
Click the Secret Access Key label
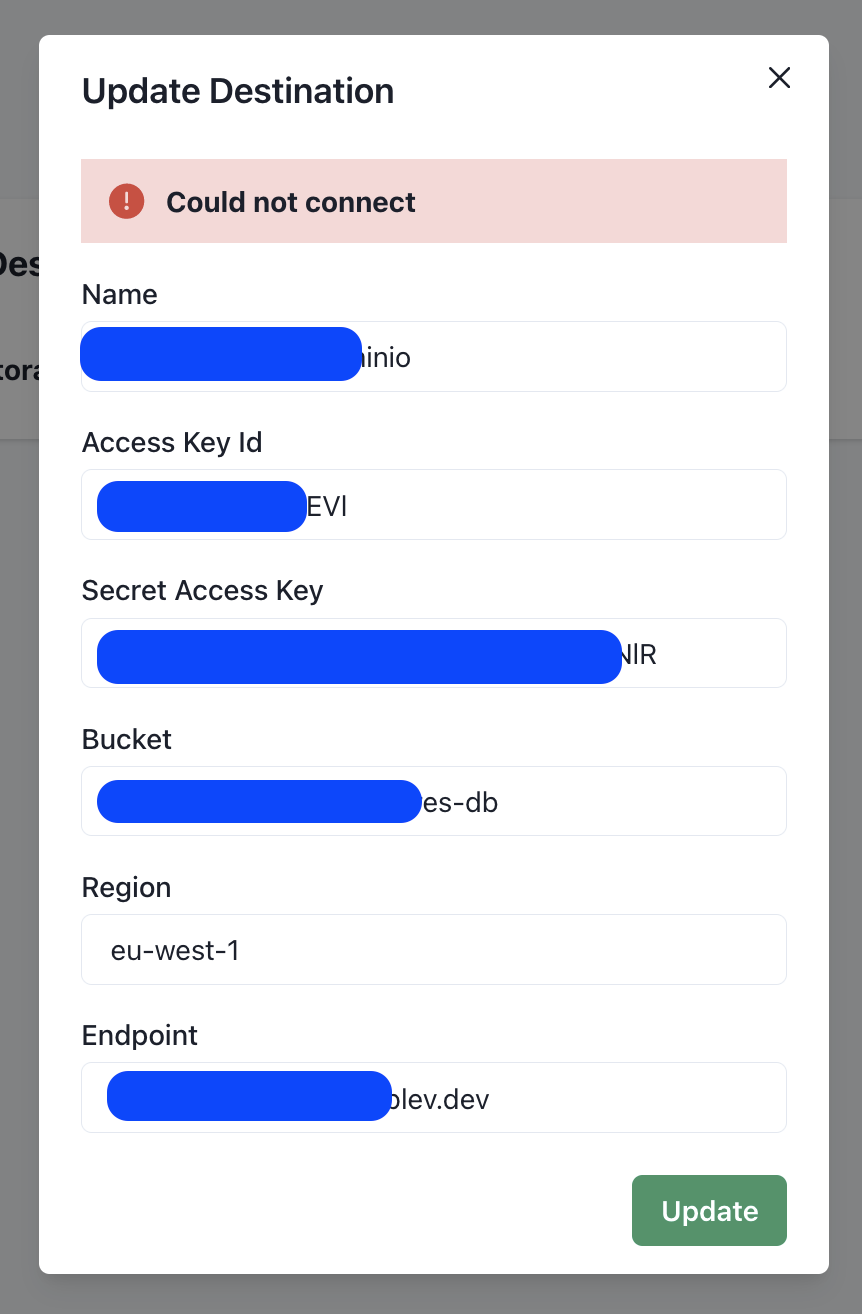pyautogui.click(x=202, y=590)
